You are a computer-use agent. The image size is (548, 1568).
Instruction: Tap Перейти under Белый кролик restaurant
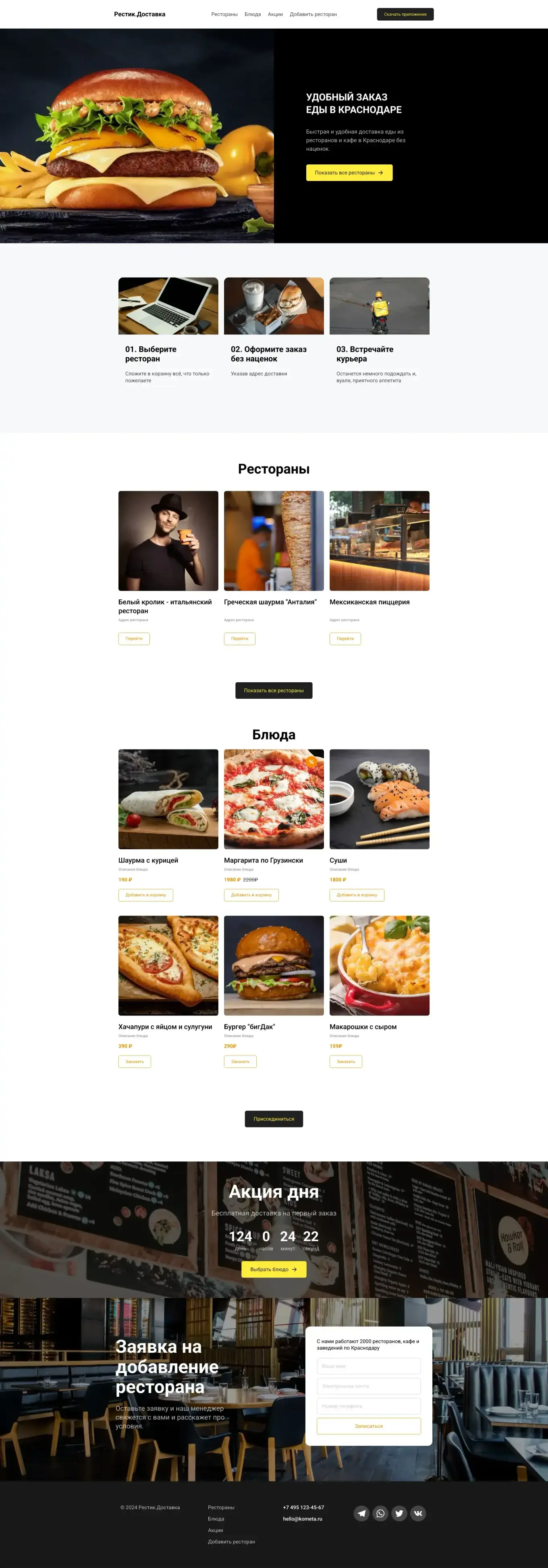coord(134,638)
